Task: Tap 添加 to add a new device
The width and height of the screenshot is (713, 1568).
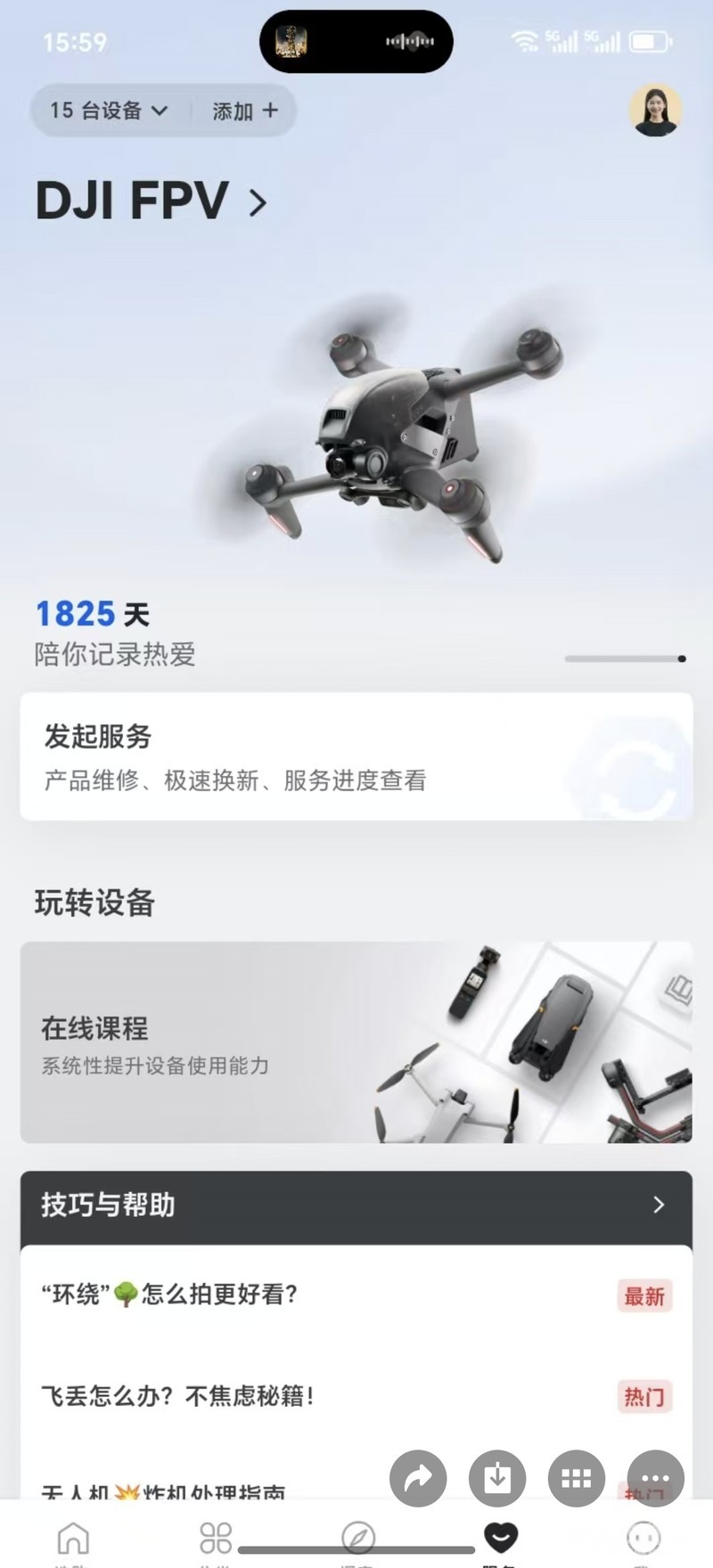Action: click(x=245, y=110)
